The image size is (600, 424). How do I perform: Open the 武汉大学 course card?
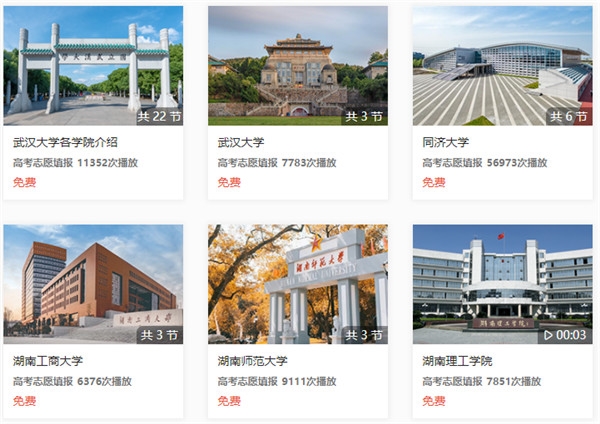pyautogui.click(x=297, y=66)
